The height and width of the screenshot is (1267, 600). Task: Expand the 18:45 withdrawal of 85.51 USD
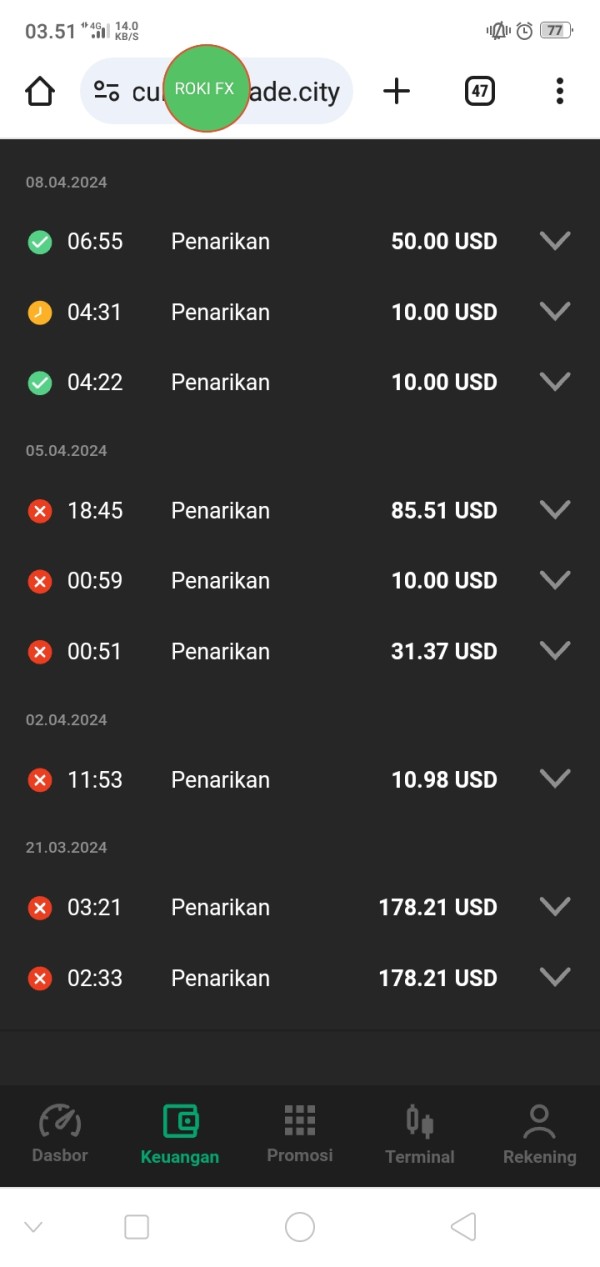click(x=555, y=510)
